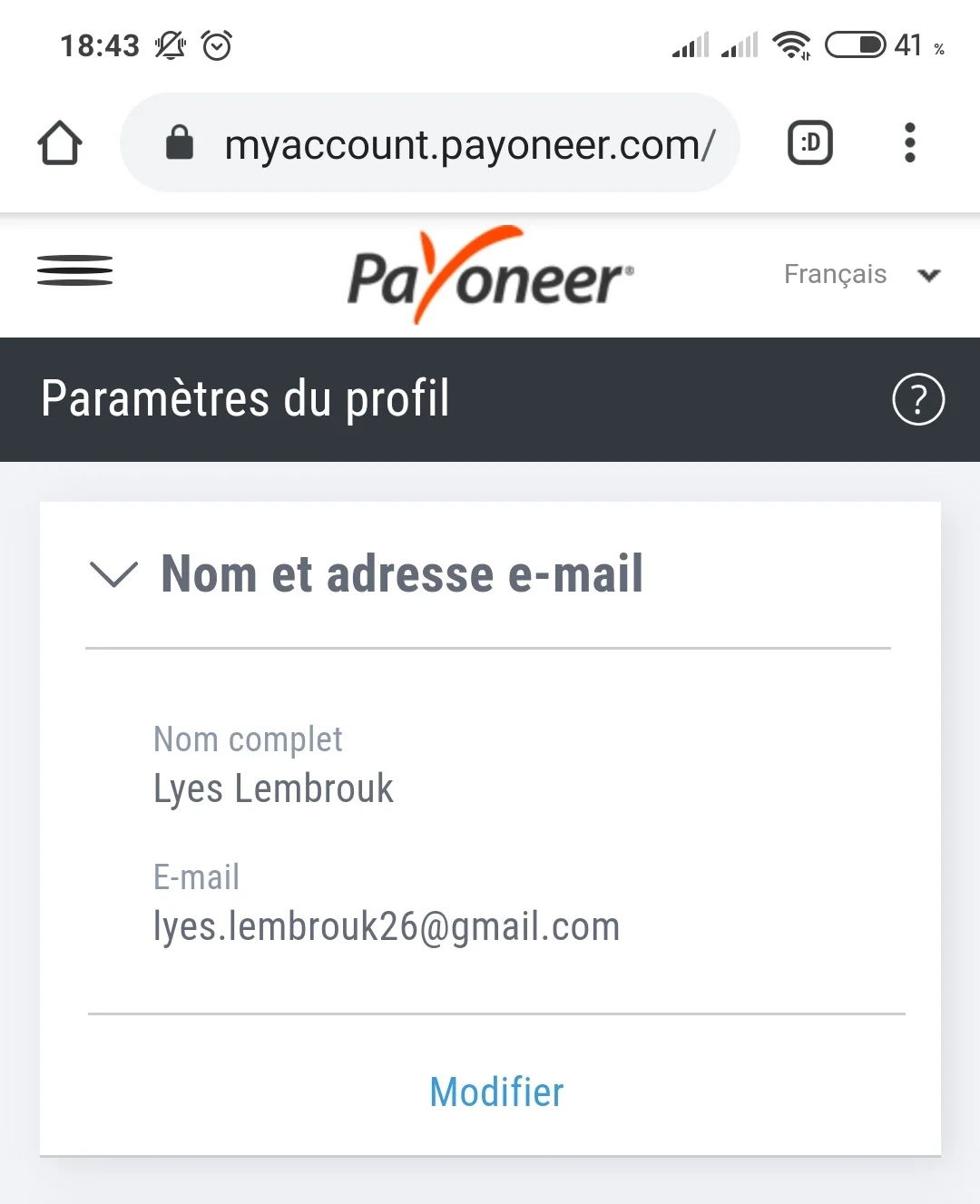Open the browser overflow menu
The width and height of the screenshot is (980, 1204).
[909, 143]
